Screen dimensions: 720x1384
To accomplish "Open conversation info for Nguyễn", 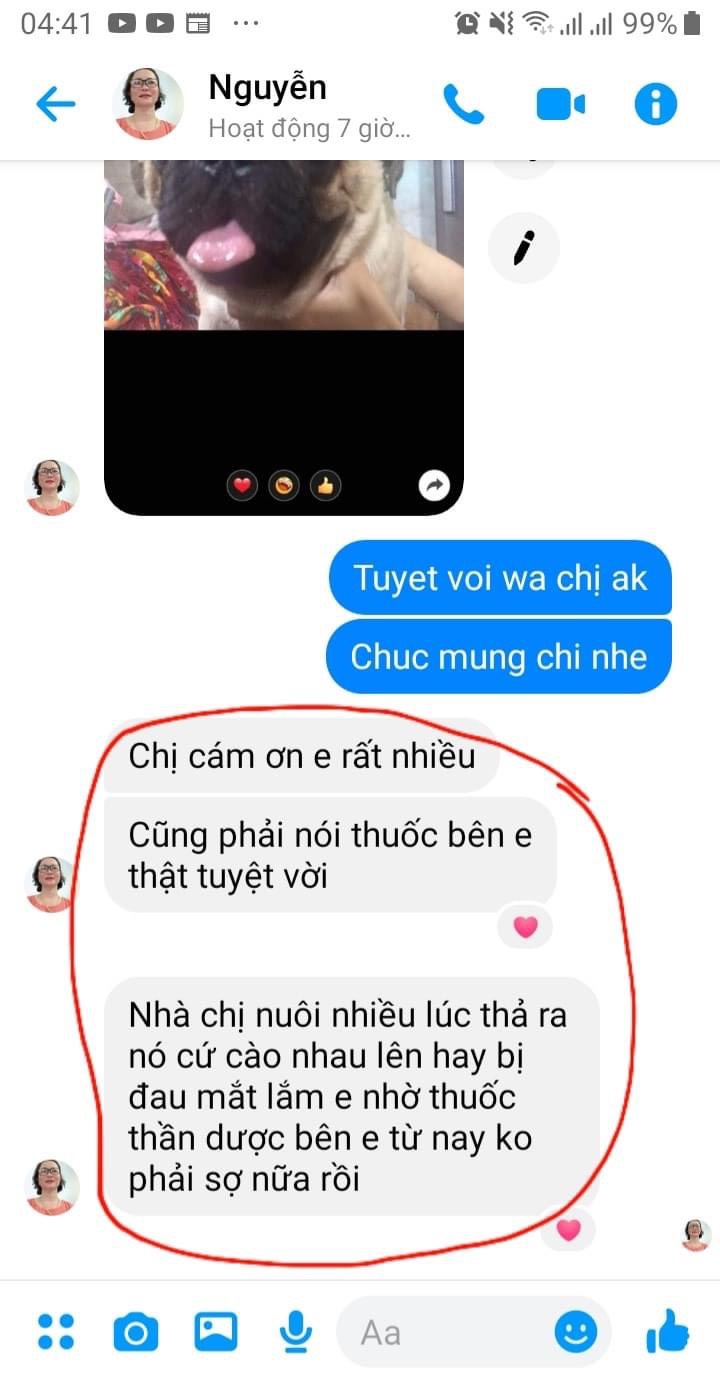I will [656, 104].
